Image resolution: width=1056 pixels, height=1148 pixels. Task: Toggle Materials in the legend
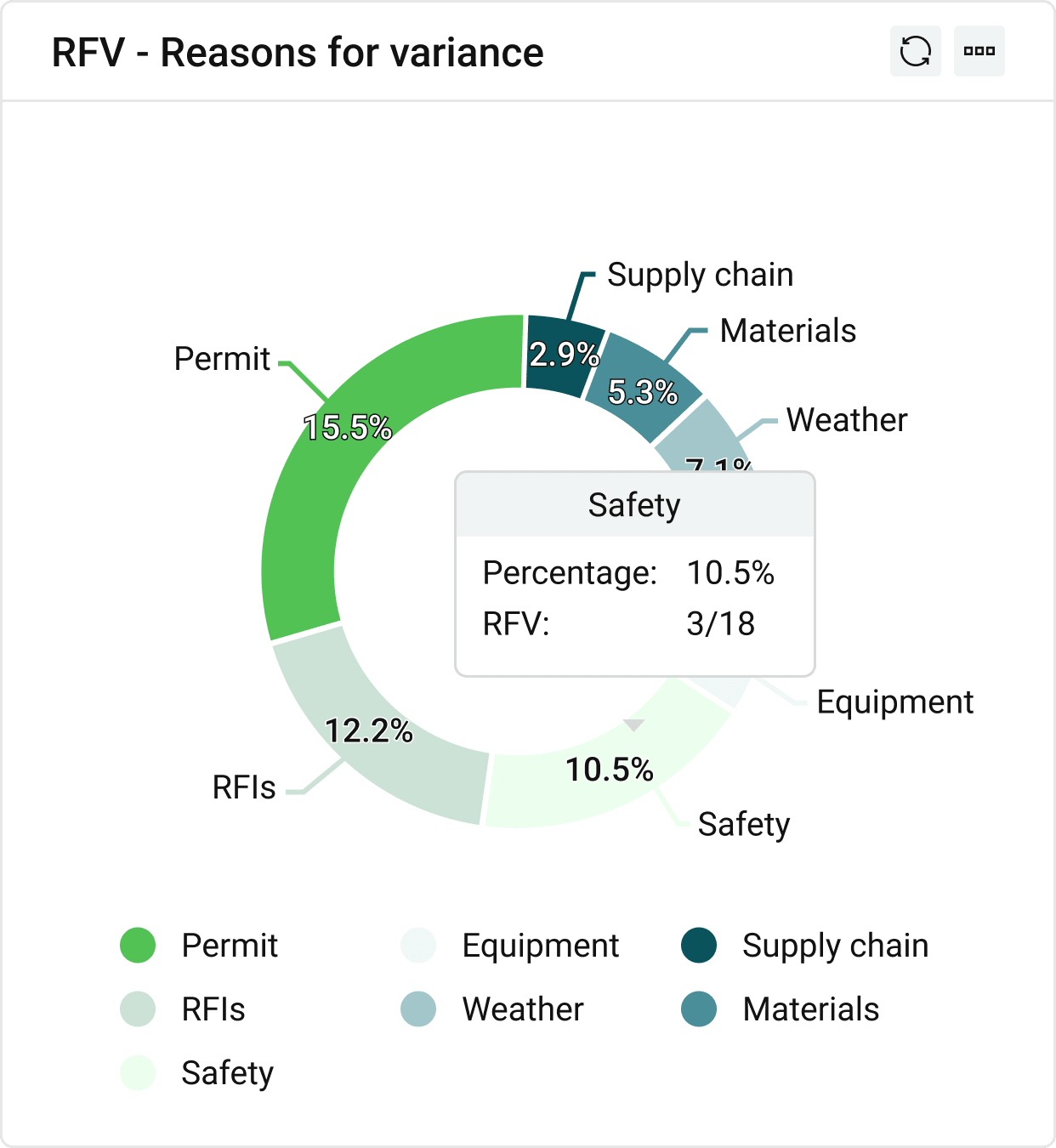781,1009
